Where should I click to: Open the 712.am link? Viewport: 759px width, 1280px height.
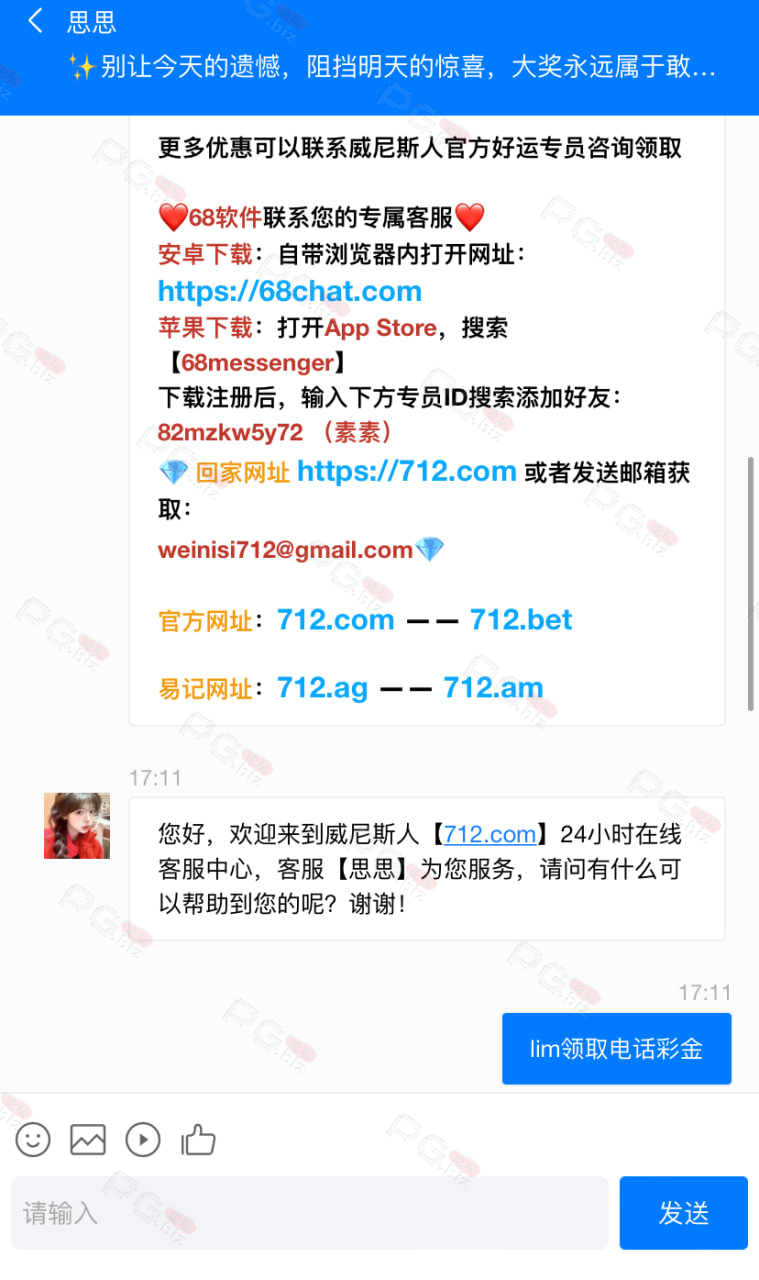pyautogui.click(x=493, y=688)
